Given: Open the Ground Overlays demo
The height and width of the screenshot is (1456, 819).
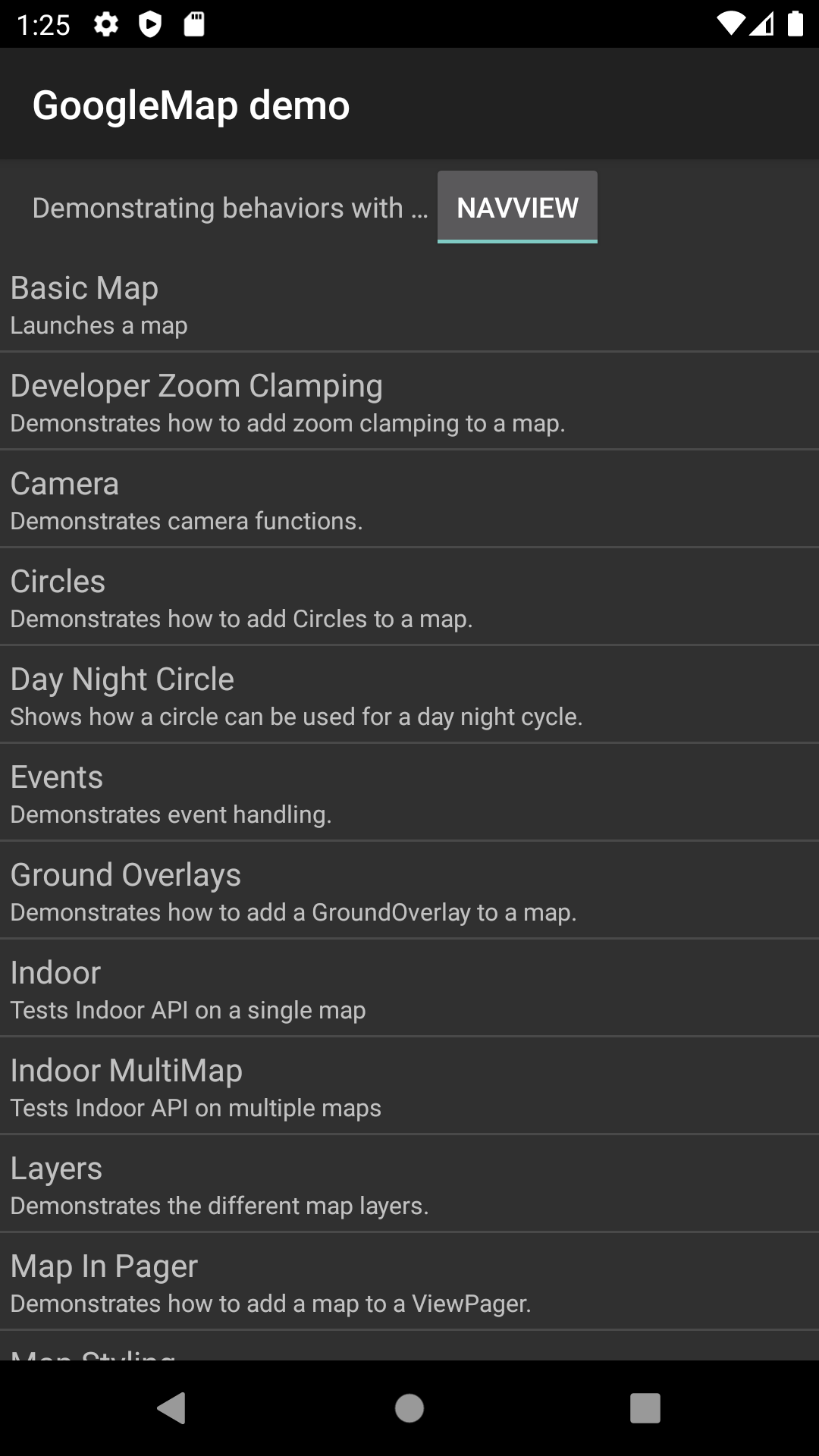Looking at the screenshot, I should 409,890.
